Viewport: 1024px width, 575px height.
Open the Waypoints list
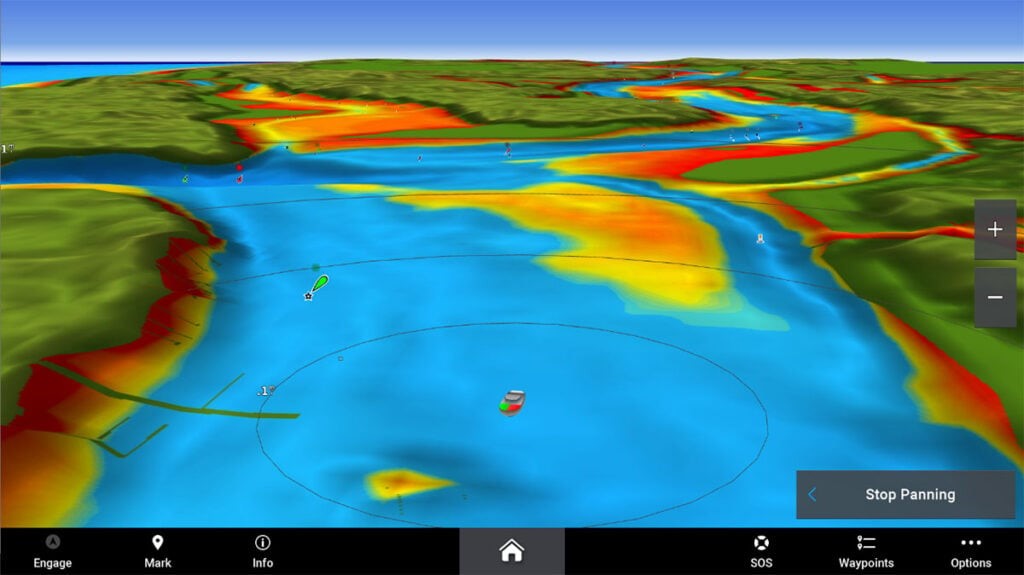(x=866, y=551)
